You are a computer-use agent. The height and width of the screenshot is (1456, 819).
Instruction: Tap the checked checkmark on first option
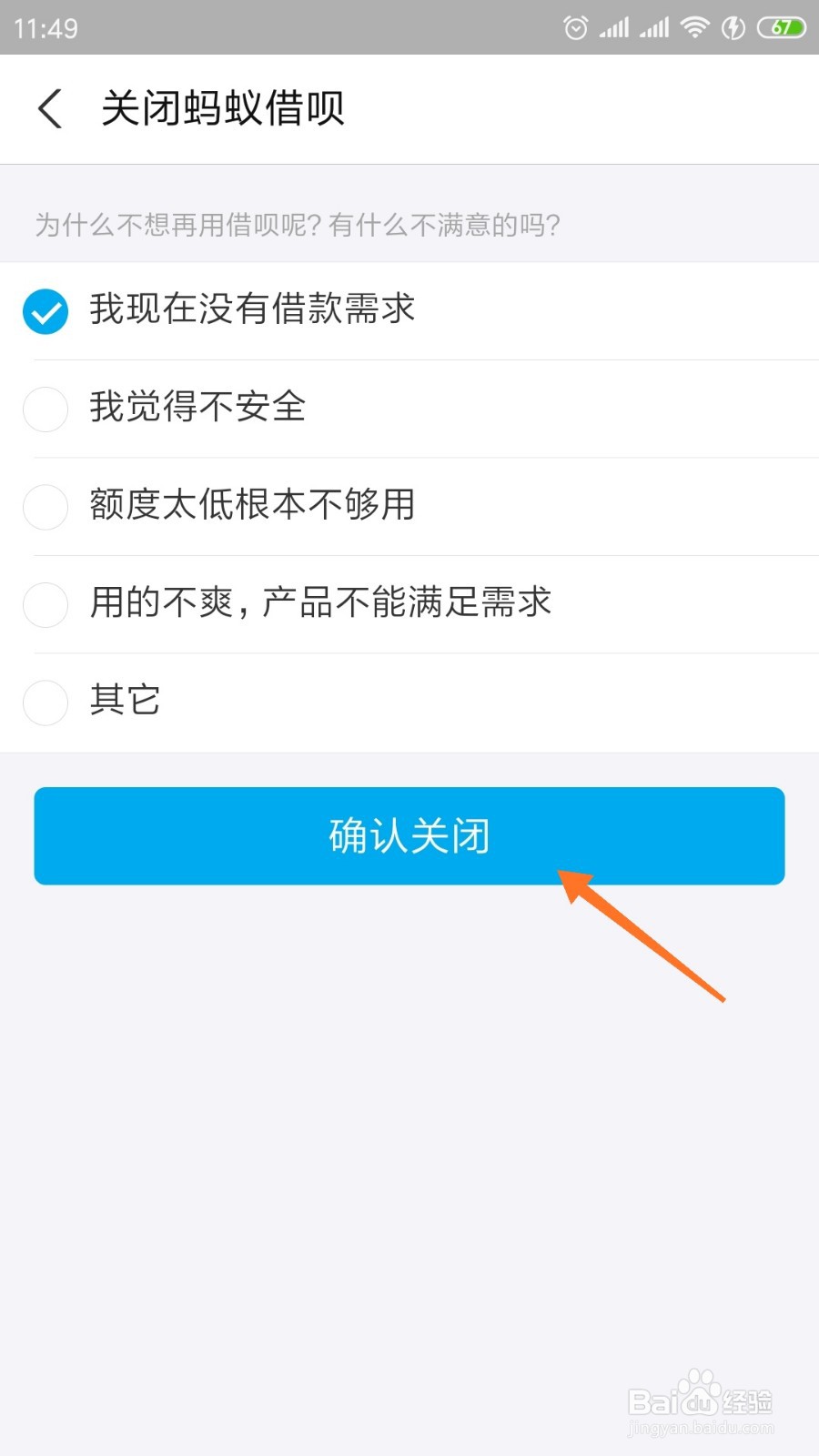(x=45, y=310)
